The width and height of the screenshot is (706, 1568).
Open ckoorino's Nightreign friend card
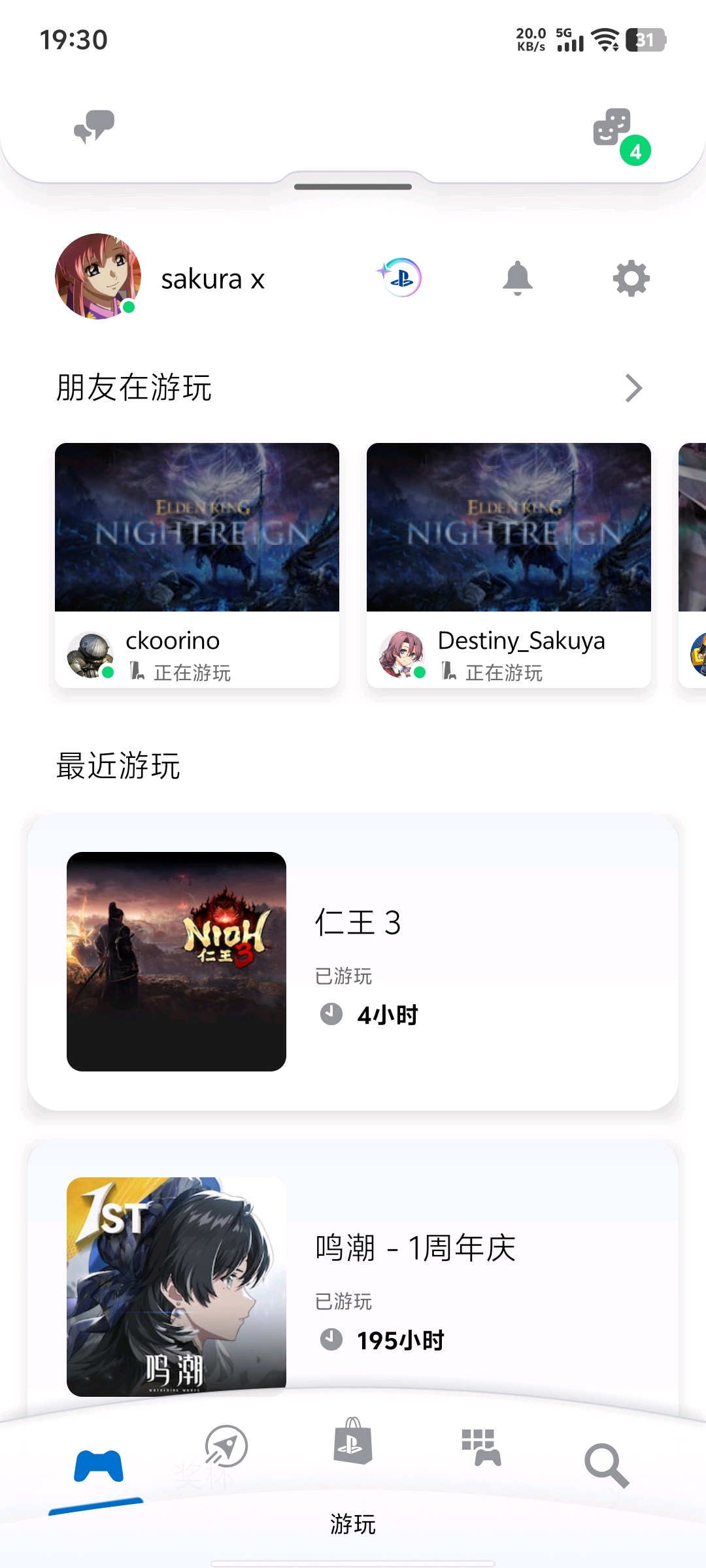coord(197,565)
